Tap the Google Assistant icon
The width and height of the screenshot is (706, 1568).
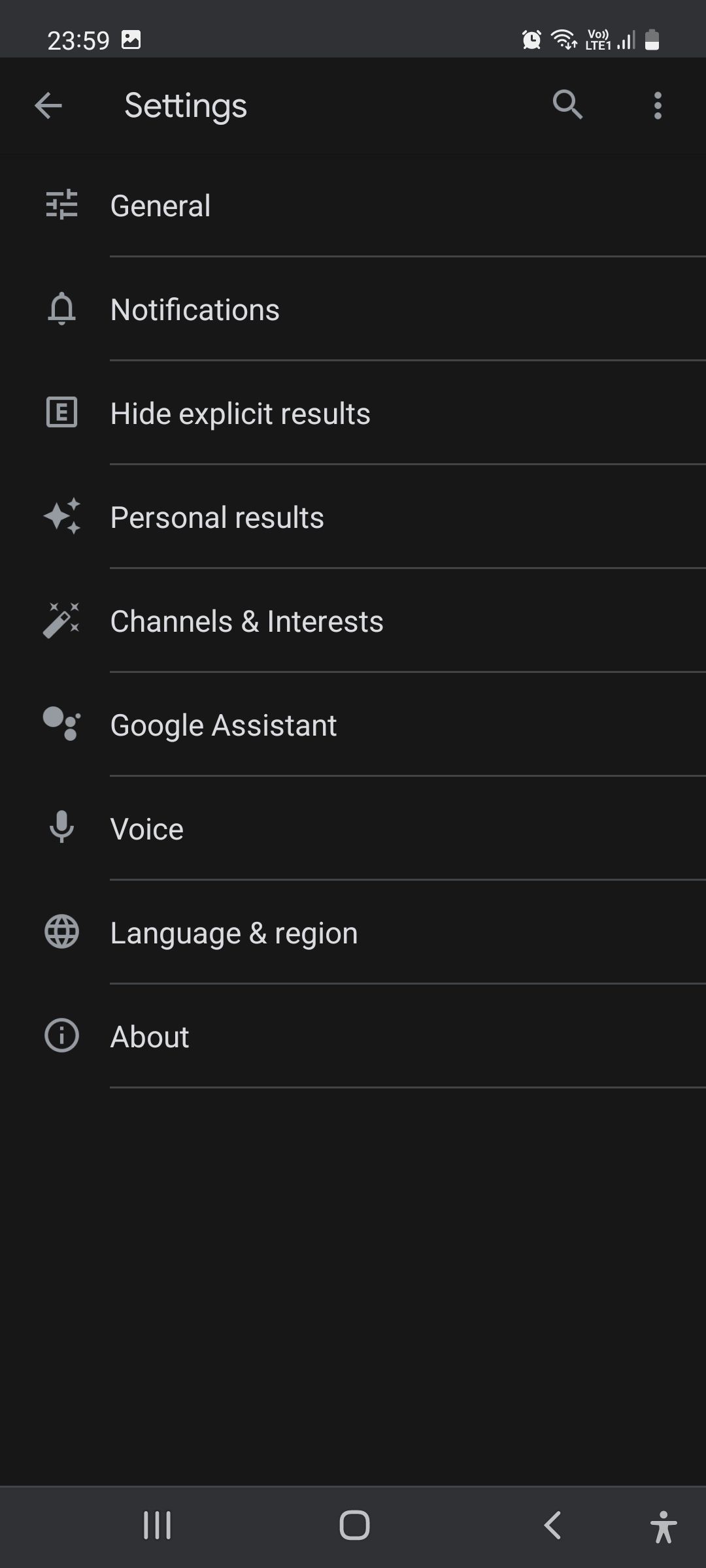click(61, 724)
